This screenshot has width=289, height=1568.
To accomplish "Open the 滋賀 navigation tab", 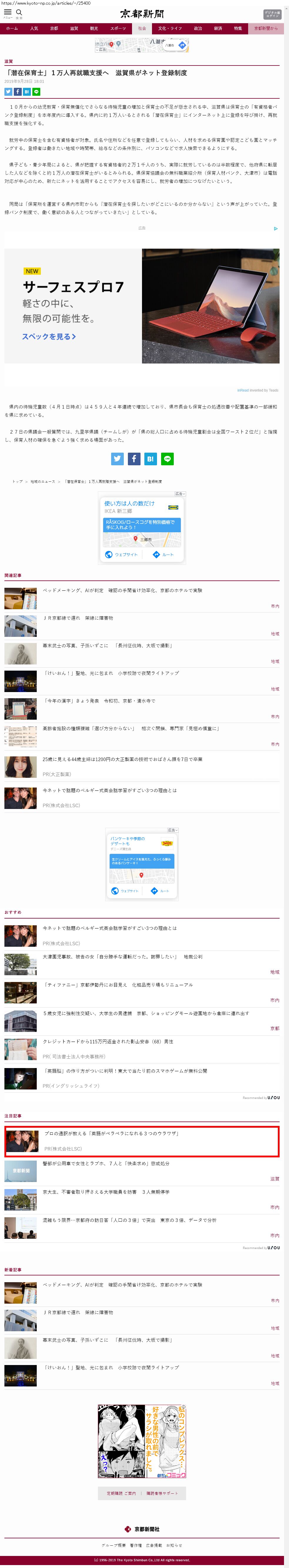I will click(74, 28).
